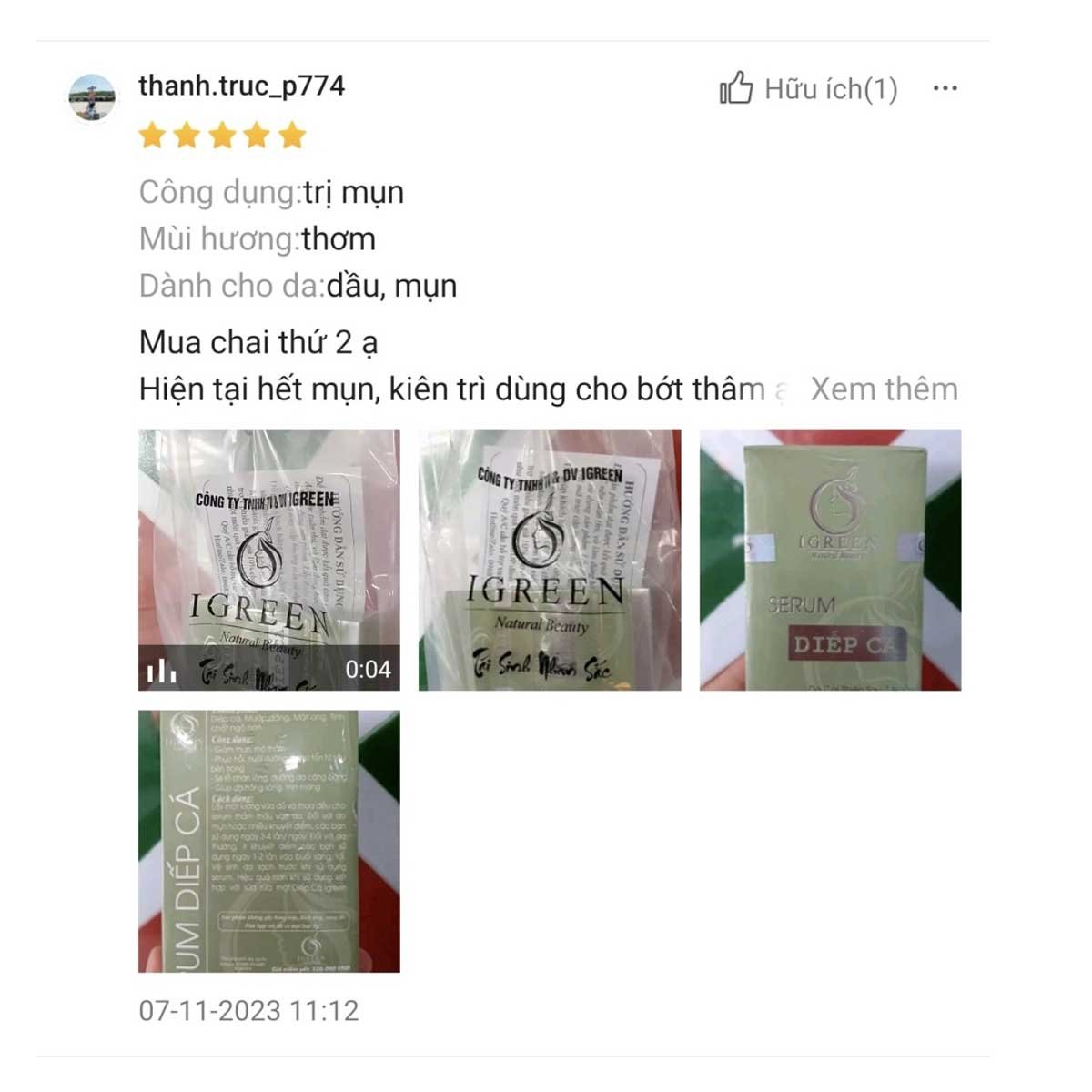
Task: Expand review text with Xem thêm
Action: pos(884,389)
